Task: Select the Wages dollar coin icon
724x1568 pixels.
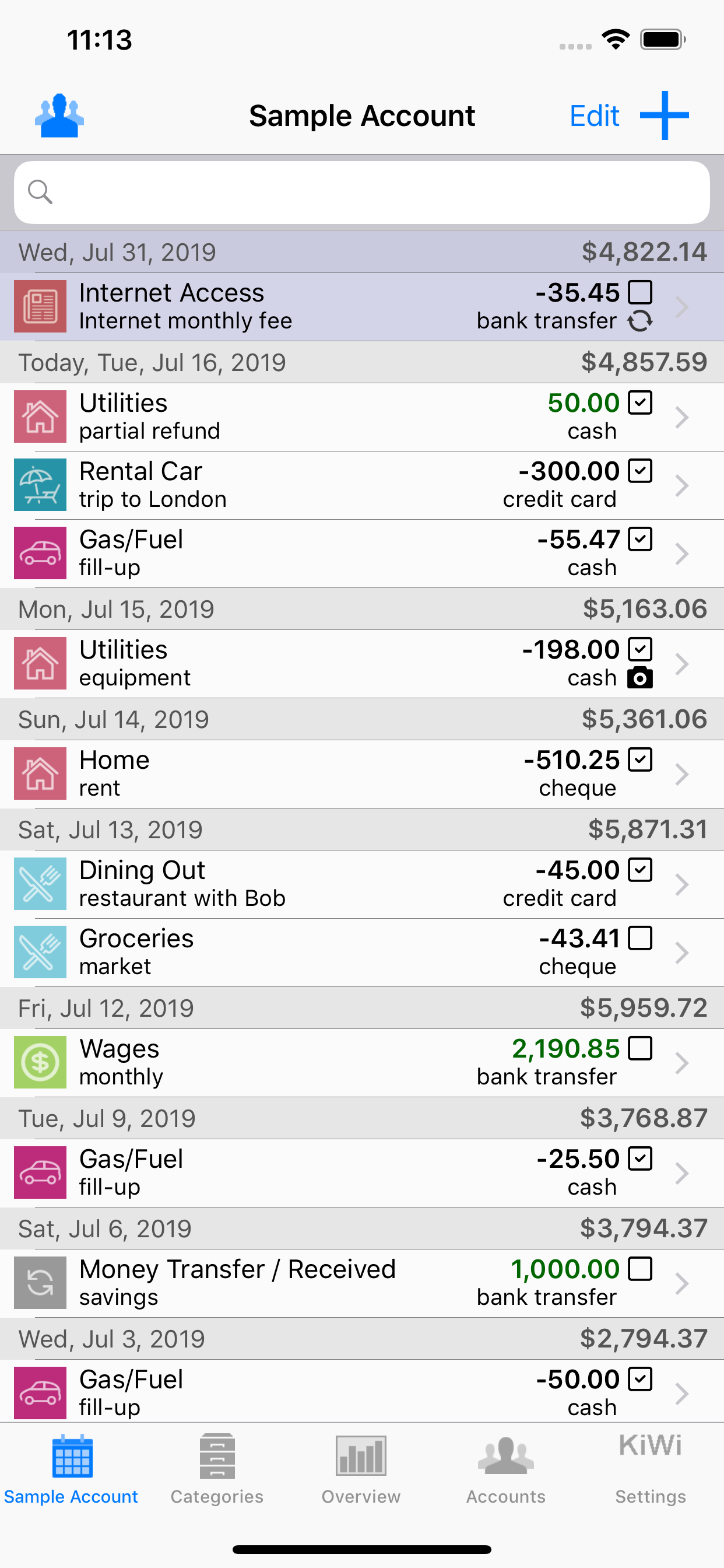Action: [40, 1062]
